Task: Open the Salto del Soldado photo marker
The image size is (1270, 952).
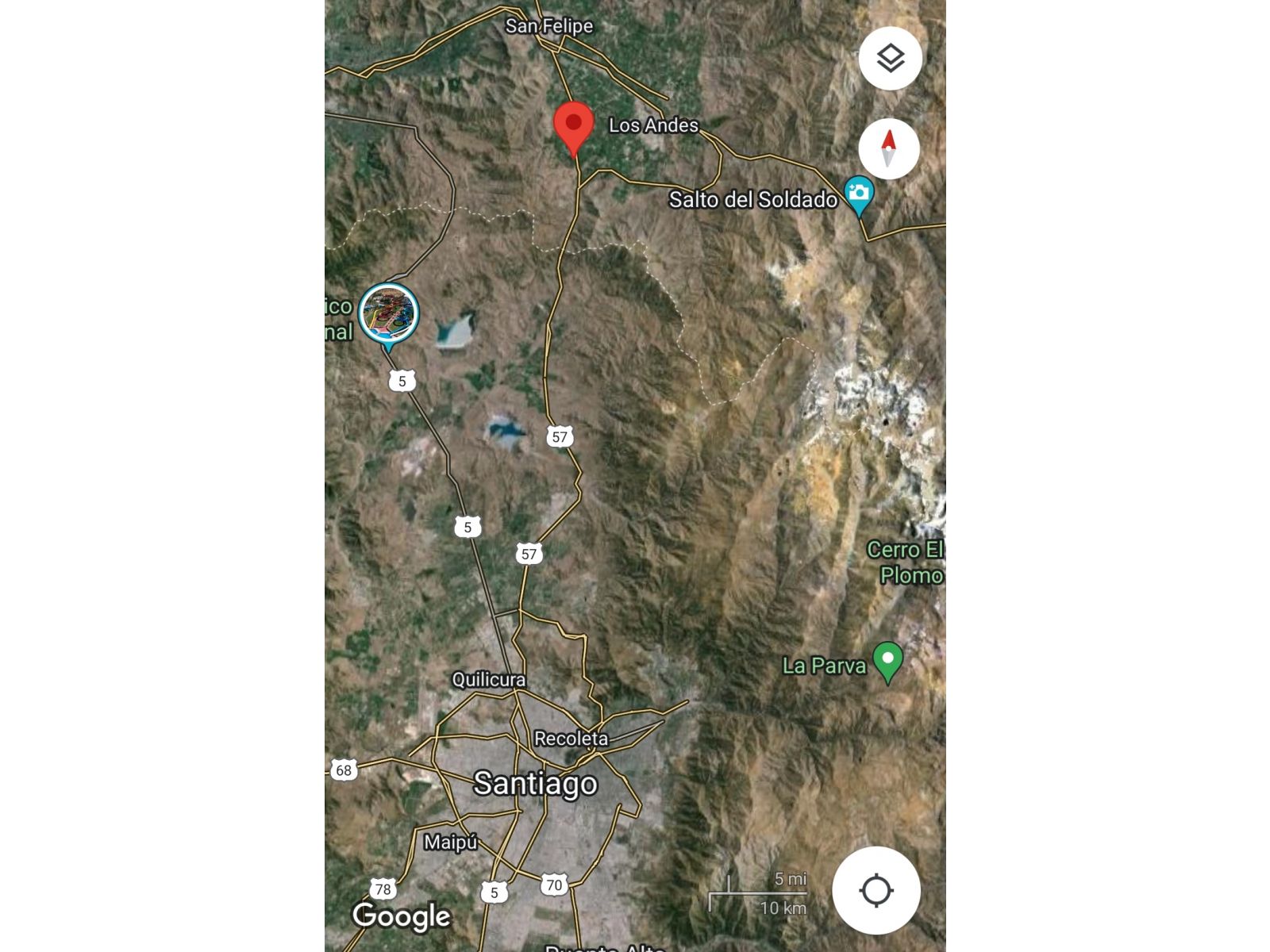Action: pos(858,194)
